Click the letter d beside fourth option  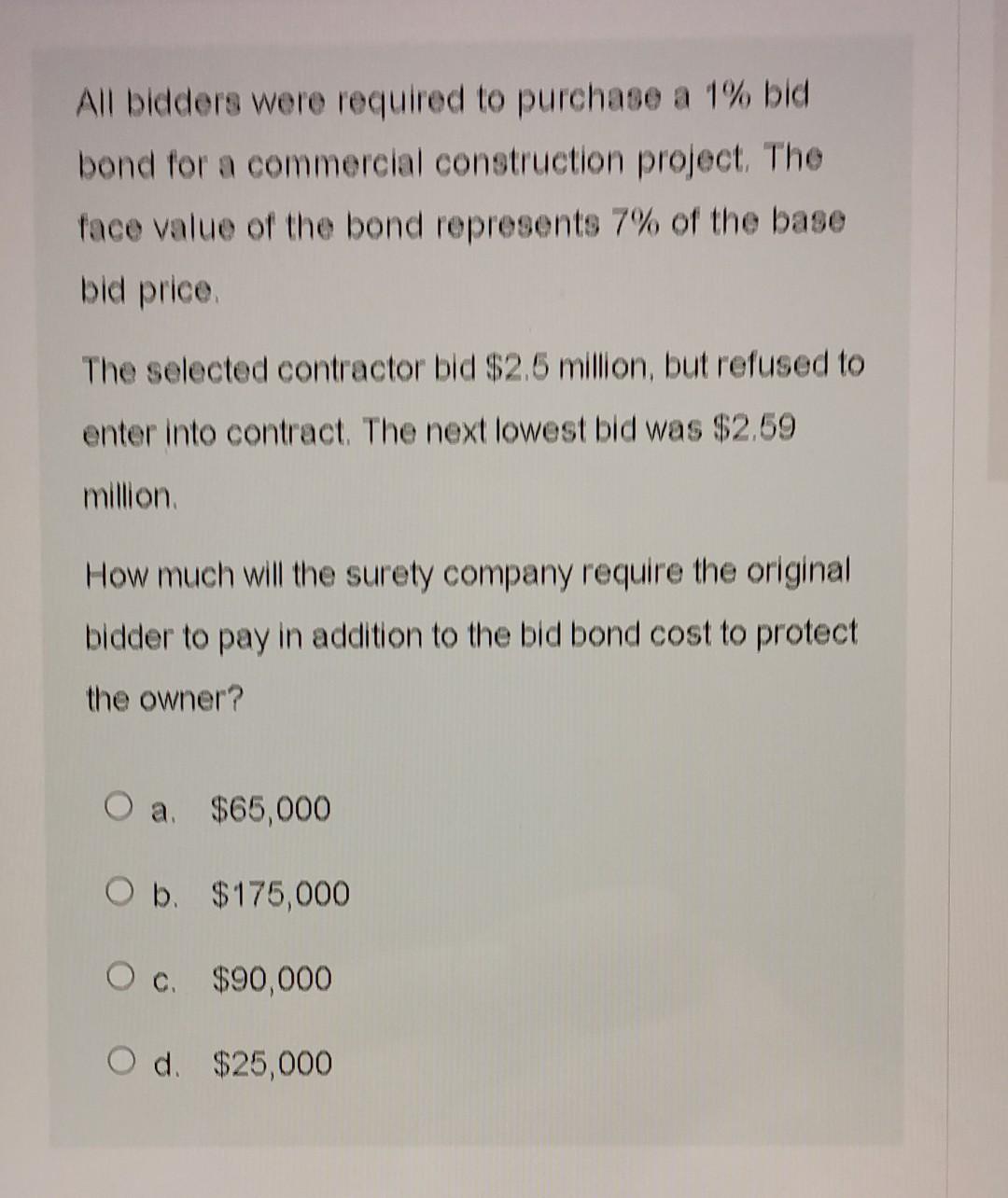[167, 1063]
